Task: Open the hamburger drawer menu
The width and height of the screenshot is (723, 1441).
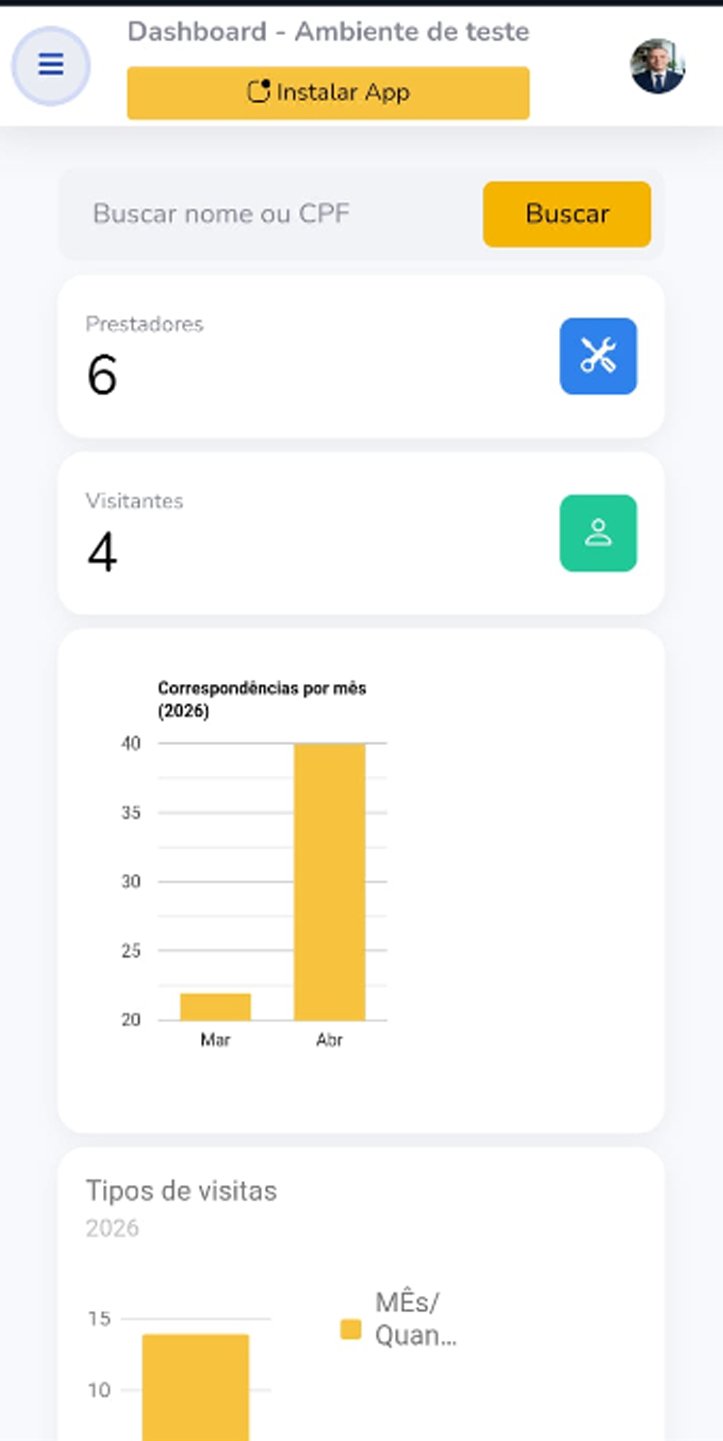Action: (x=51, y=66)
